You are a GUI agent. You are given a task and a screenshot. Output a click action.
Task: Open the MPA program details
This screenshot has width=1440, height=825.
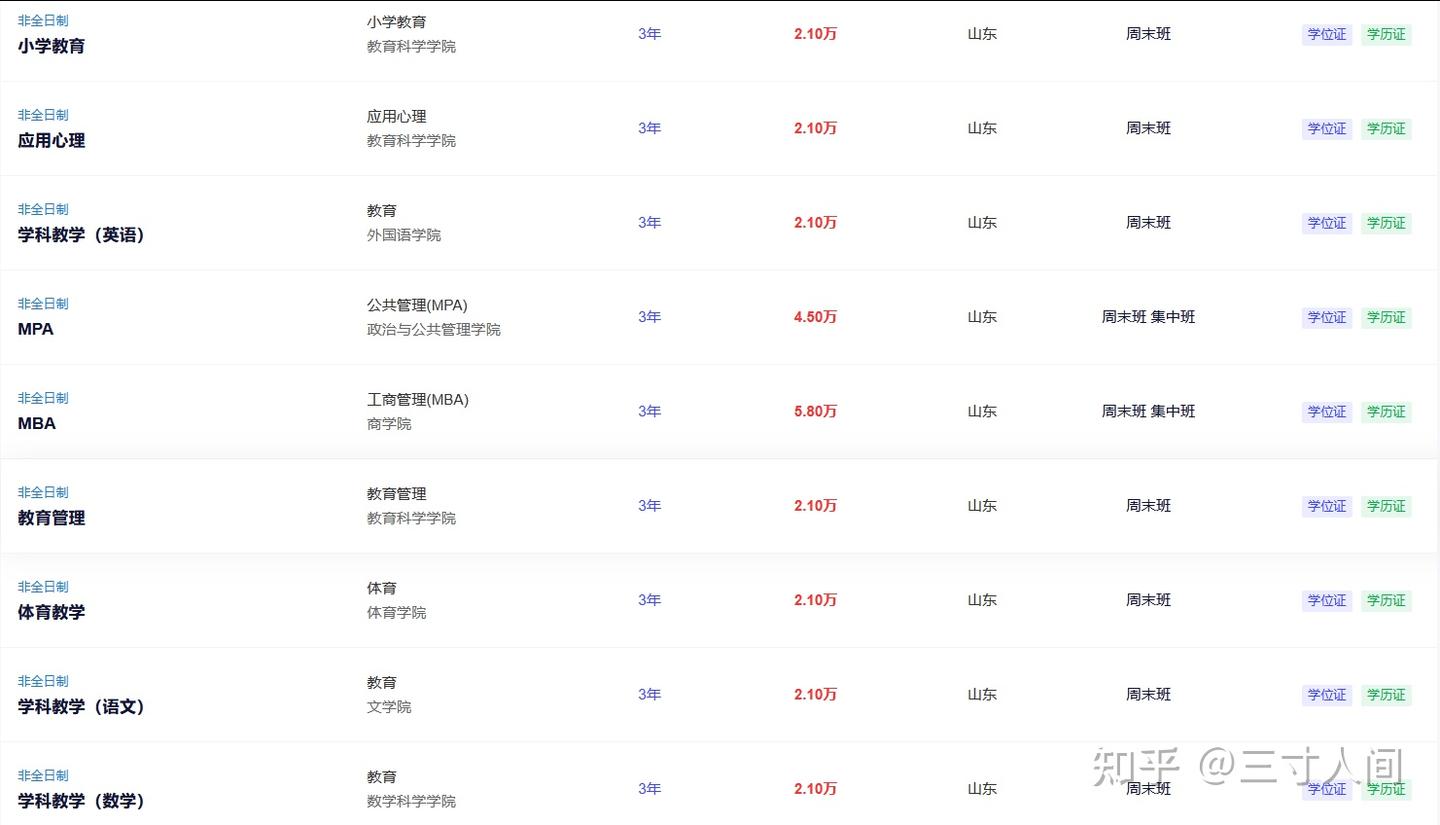[36, 329]
